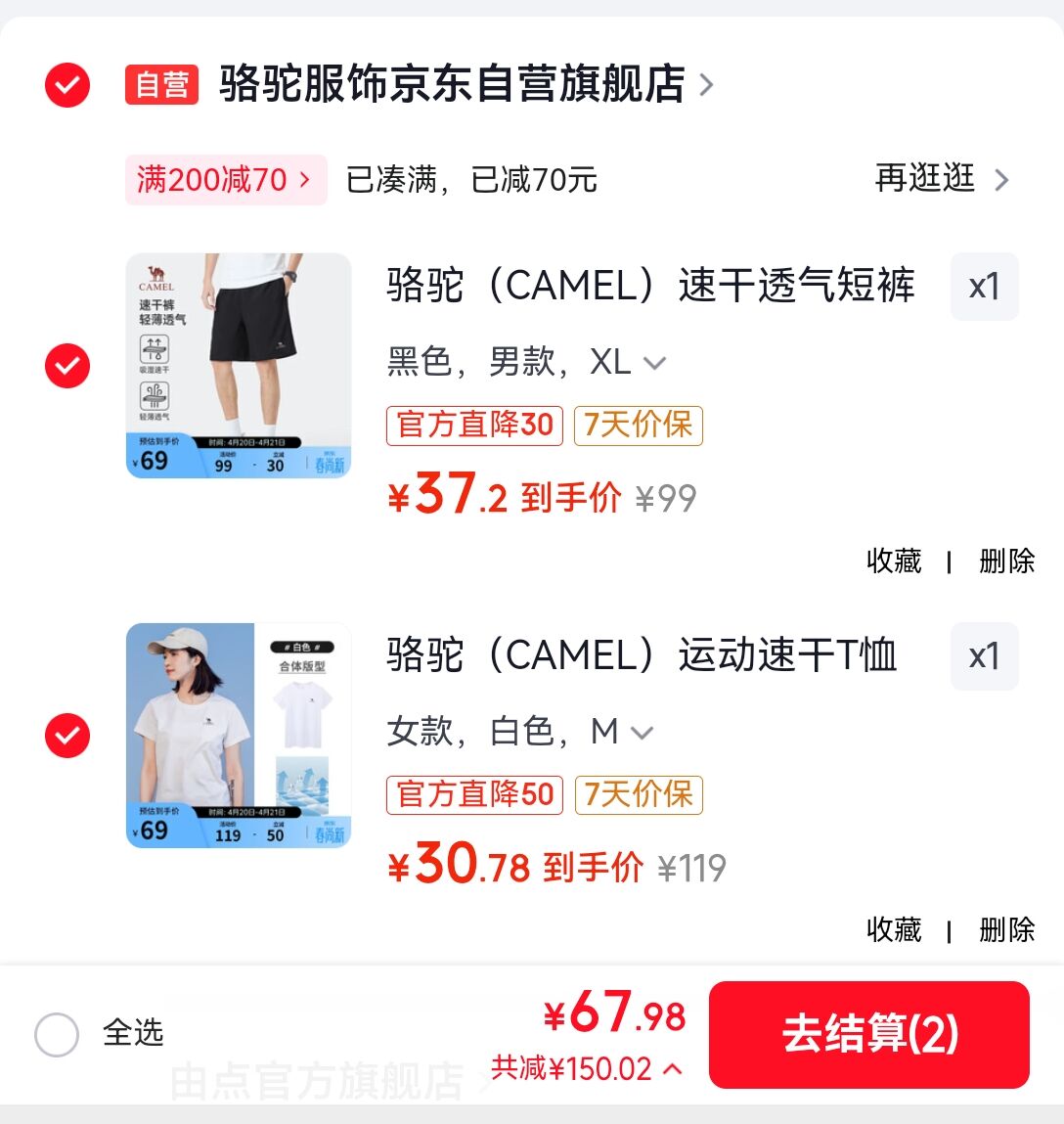1064x1124 pixels.
Task: Tap 去结算(2) to check out
Action: tap(868, 1035)
